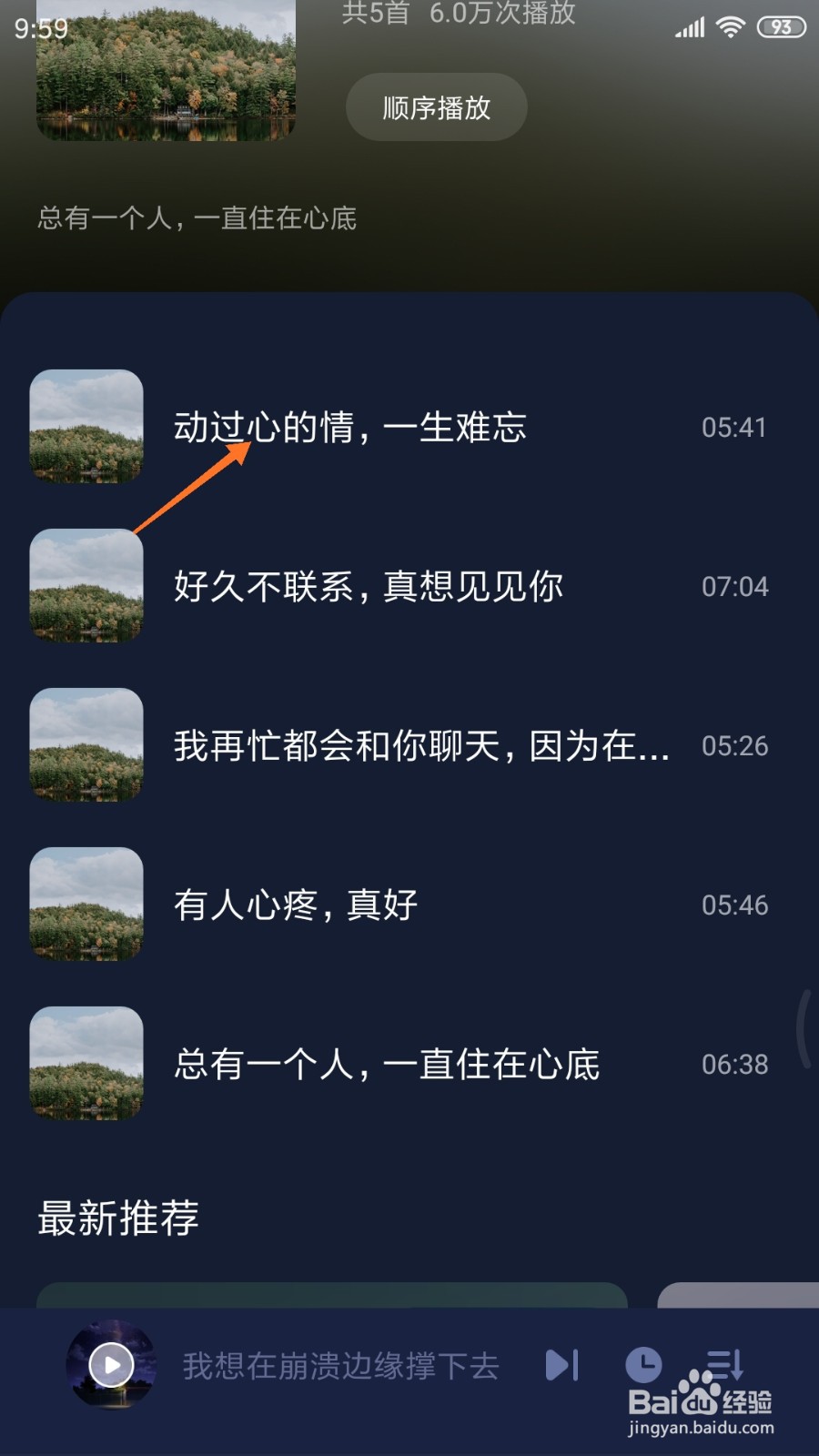Viewport: 819px width, 1456px height.
Task: Open the current song 我想在崩溃边缘撑下去
Action: tap(341, 1365)
